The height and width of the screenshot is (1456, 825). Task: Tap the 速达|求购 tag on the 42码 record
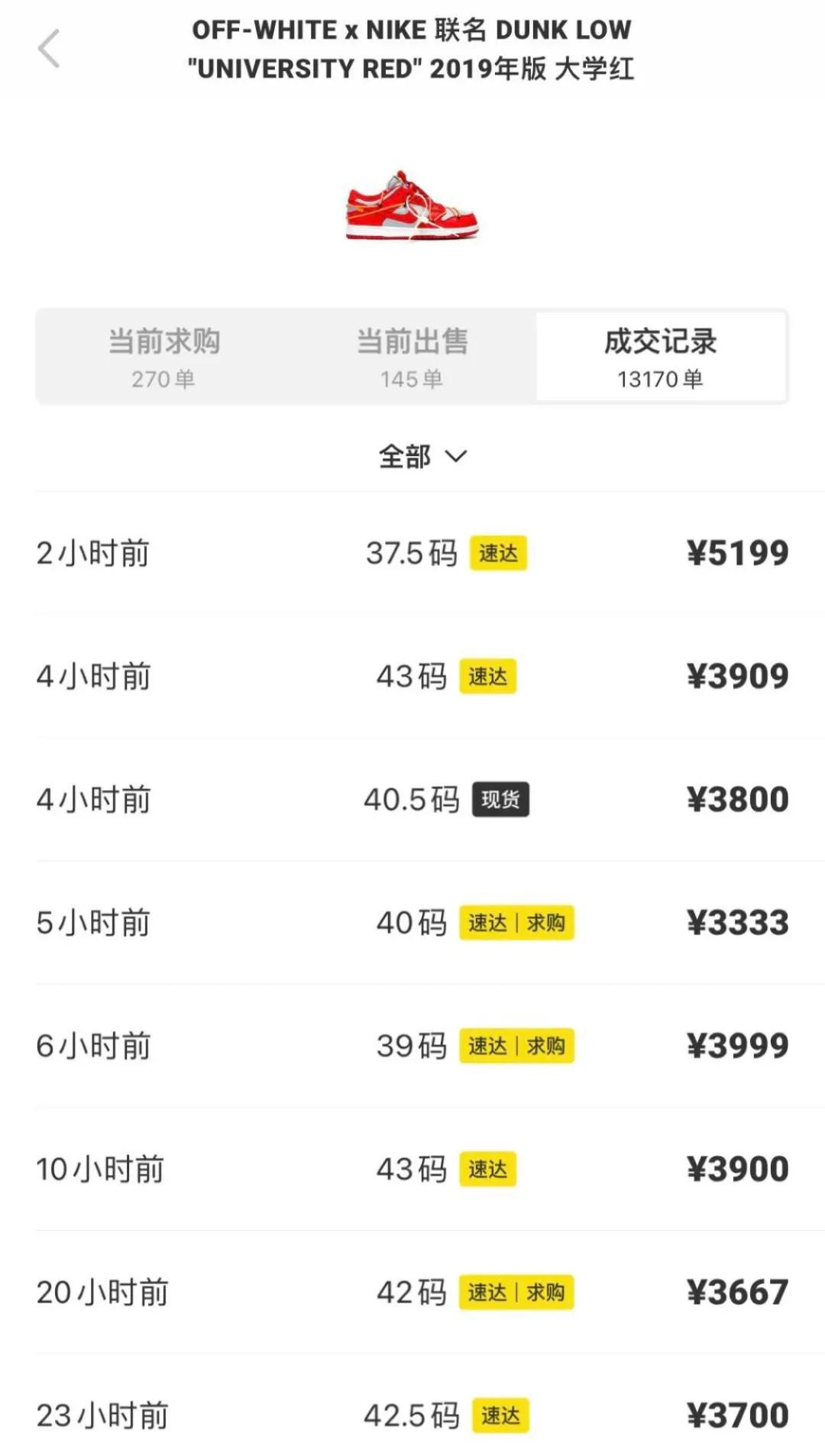(x=516, y=1292)
